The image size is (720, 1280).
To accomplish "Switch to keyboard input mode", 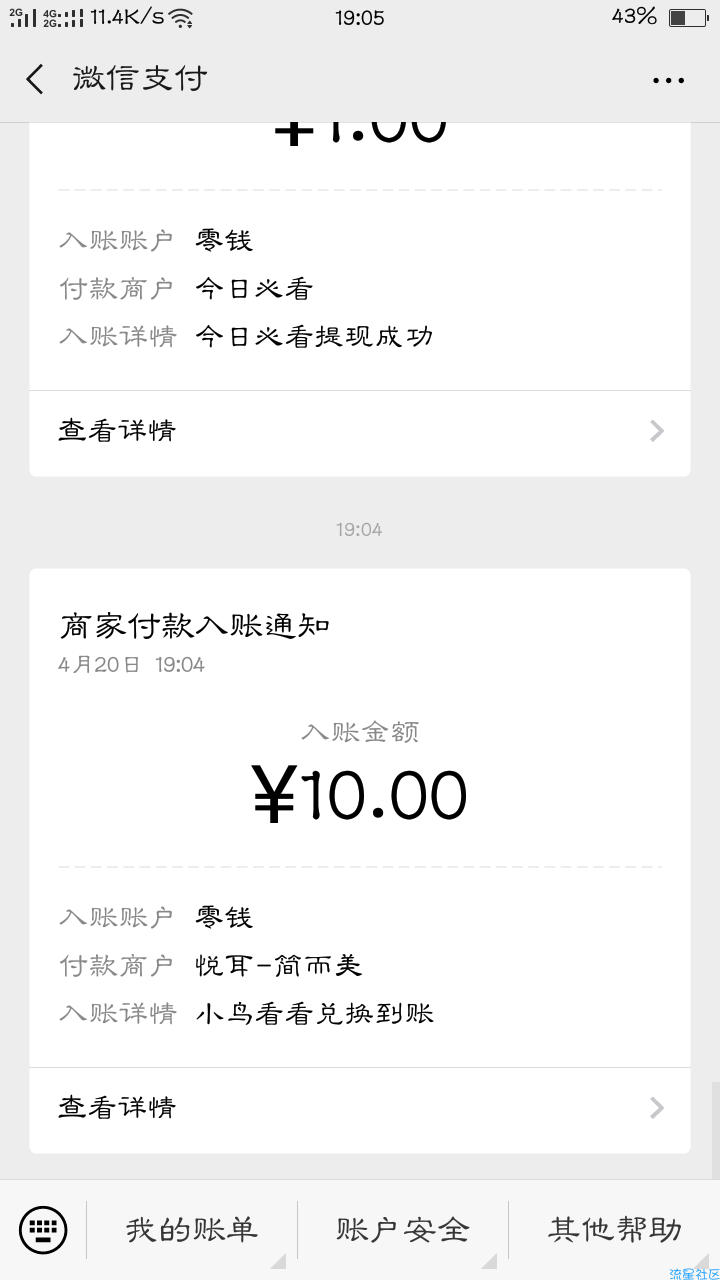I will [43, 1229].
